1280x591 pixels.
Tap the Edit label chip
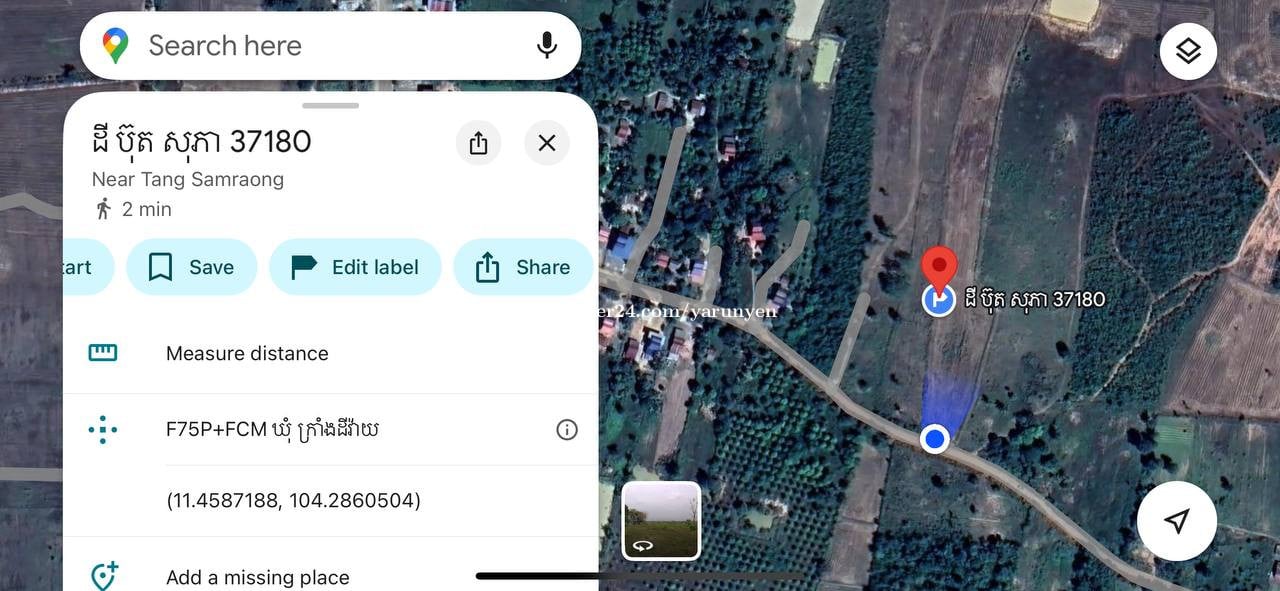(x=355, y=267)
